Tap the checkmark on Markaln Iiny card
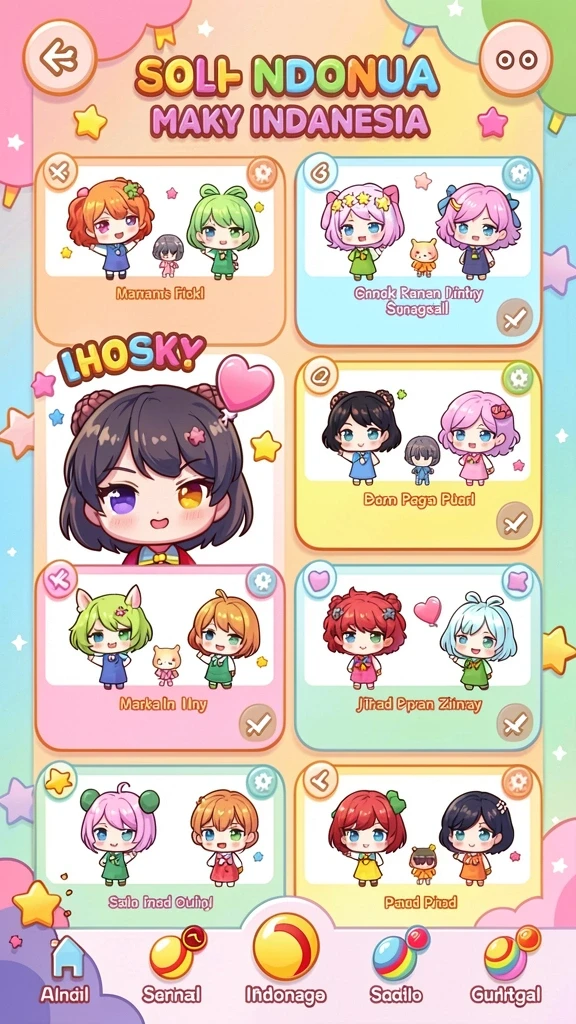 257,724
